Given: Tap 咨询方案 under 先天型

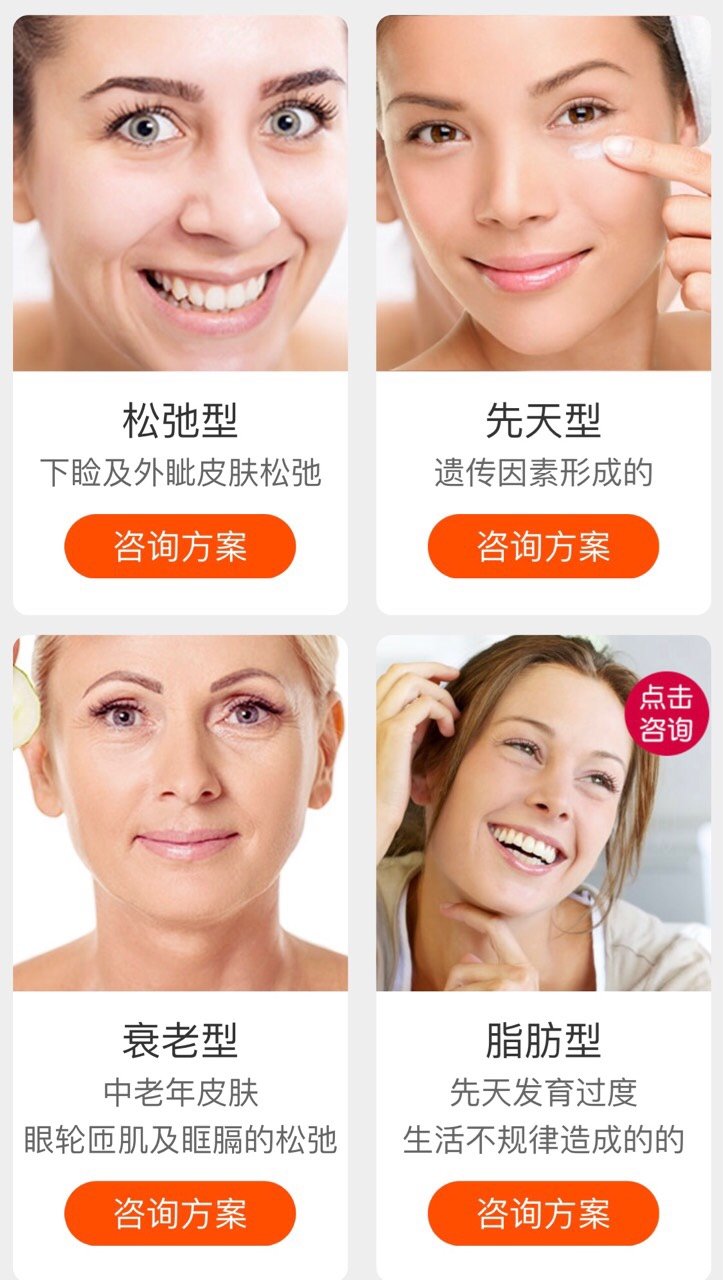Looking at the screenshot, I should 543,546.
